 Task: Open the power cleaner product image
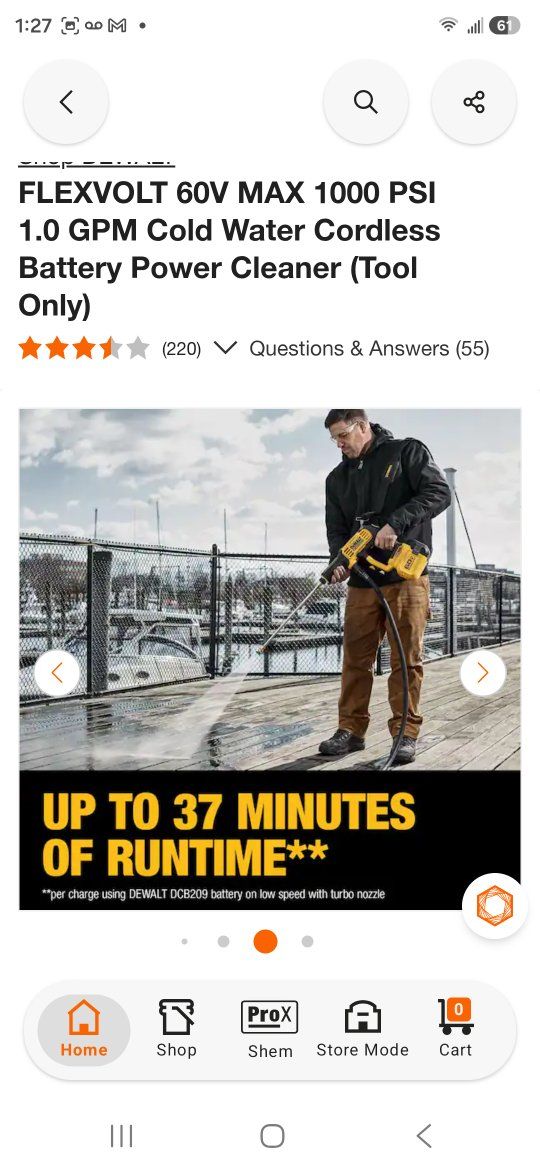[x=270, y=659]
